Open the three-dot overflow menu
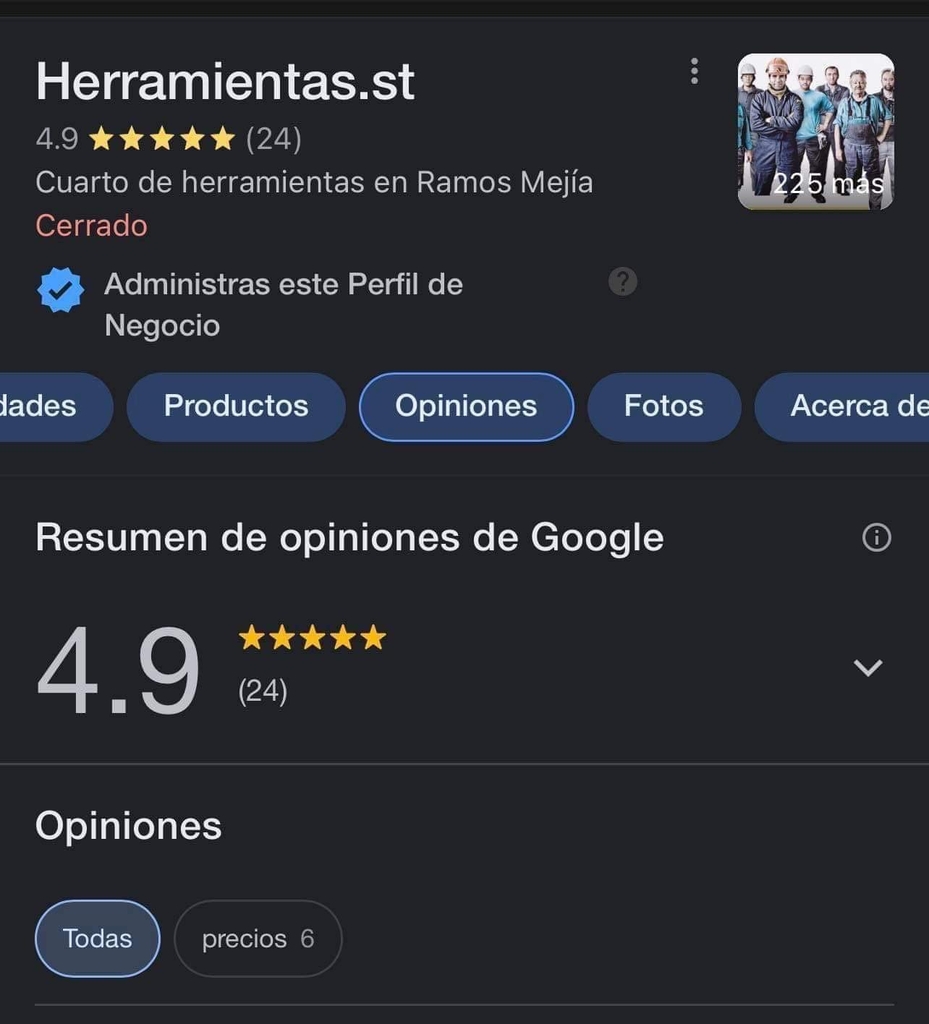Screen dimensions: 929x1024 click(694, 71)
